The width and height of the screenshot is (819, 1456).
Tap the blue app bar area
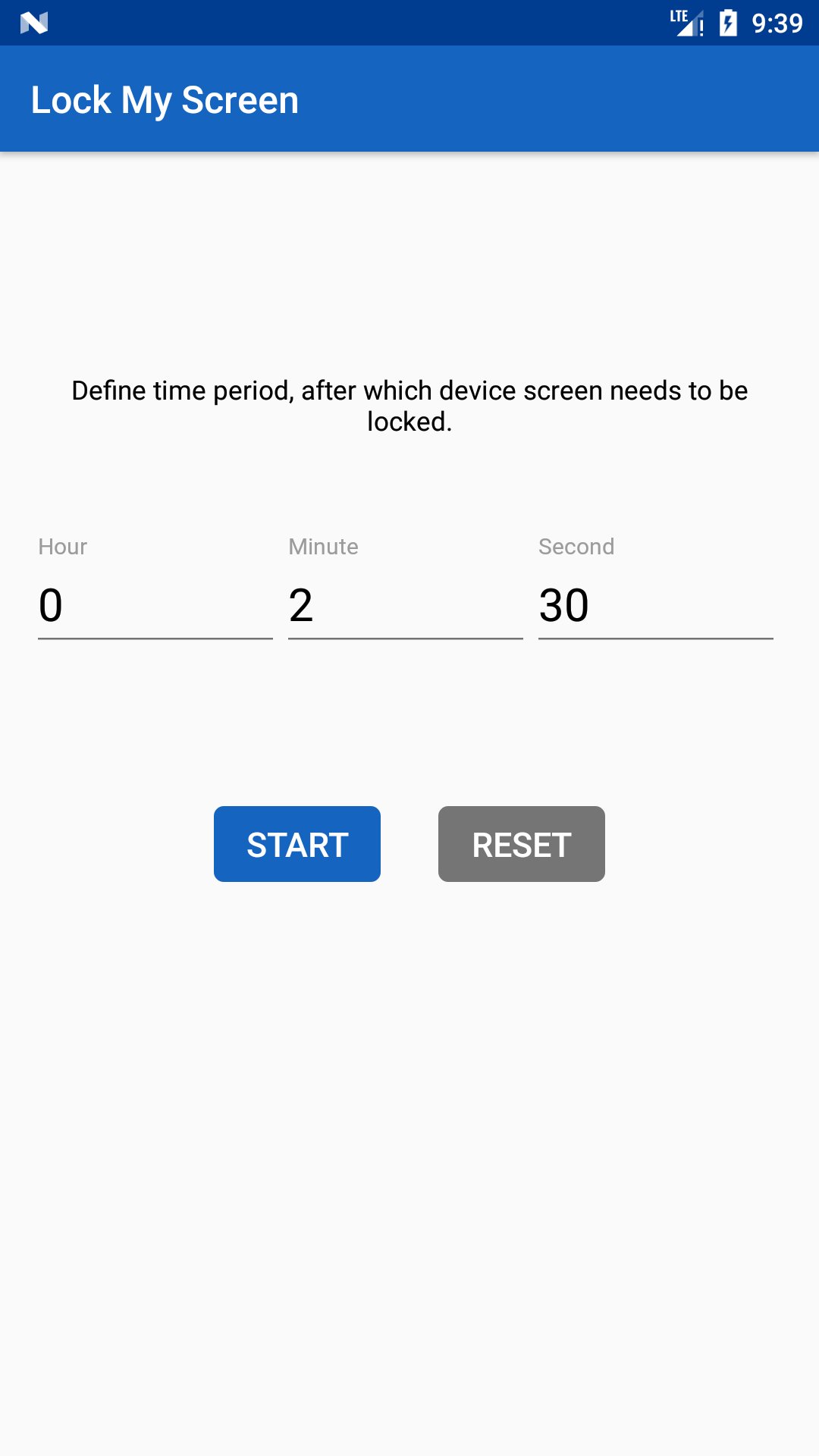[x=531, y=99]
